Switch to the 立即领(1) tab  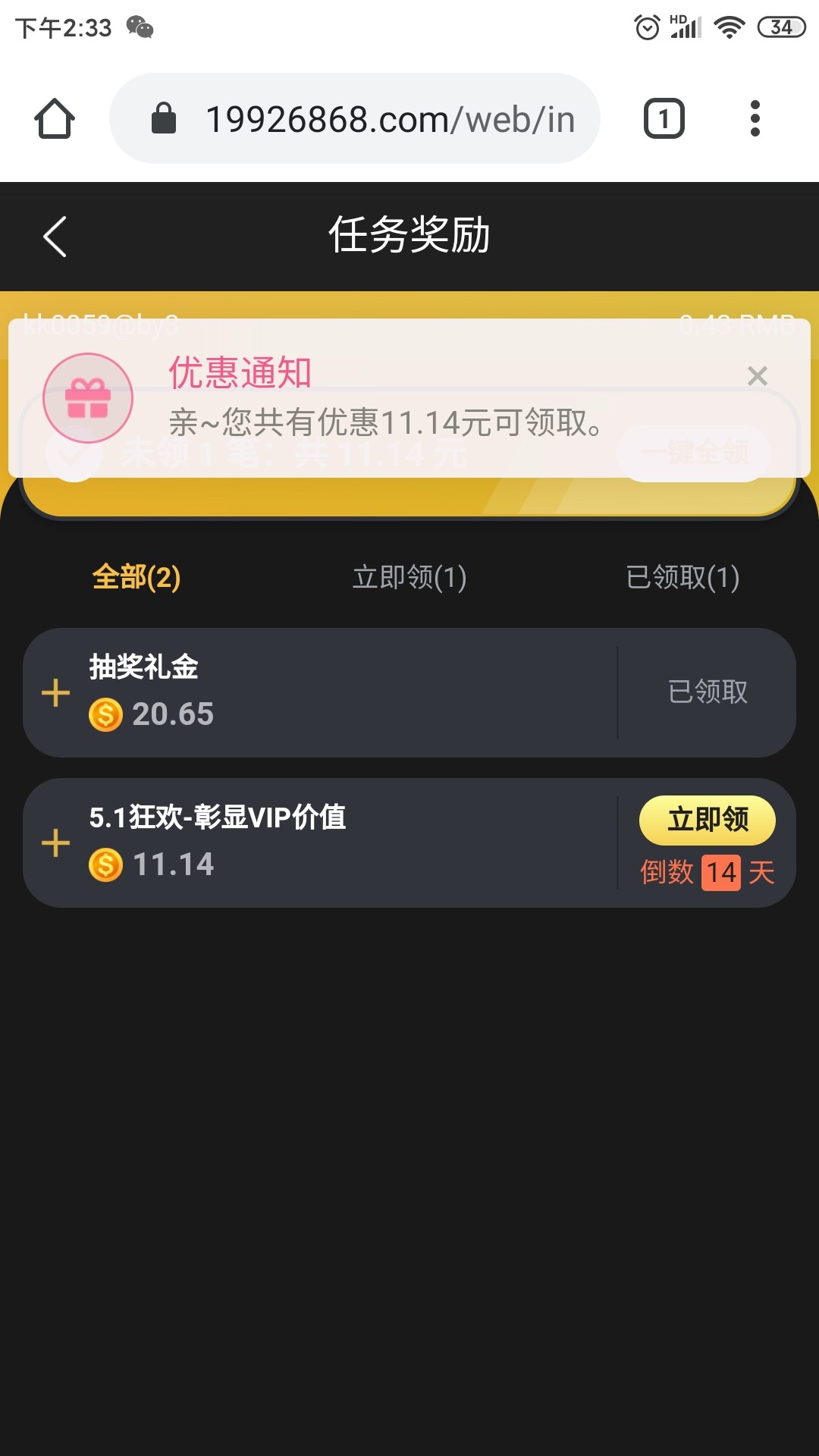click(409, 577)
